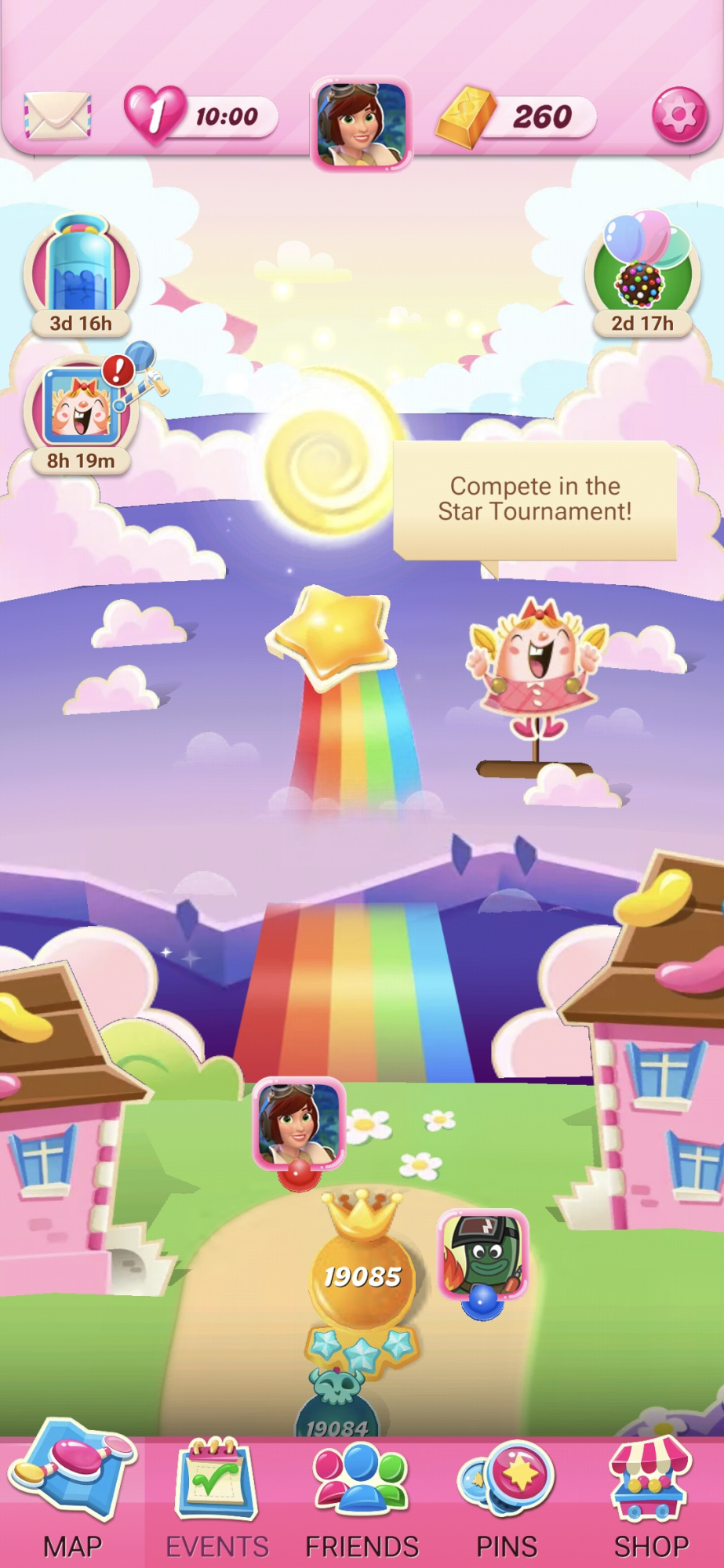Open the mailbox envelope icon
724x1568 pixels.
[57, 116]
